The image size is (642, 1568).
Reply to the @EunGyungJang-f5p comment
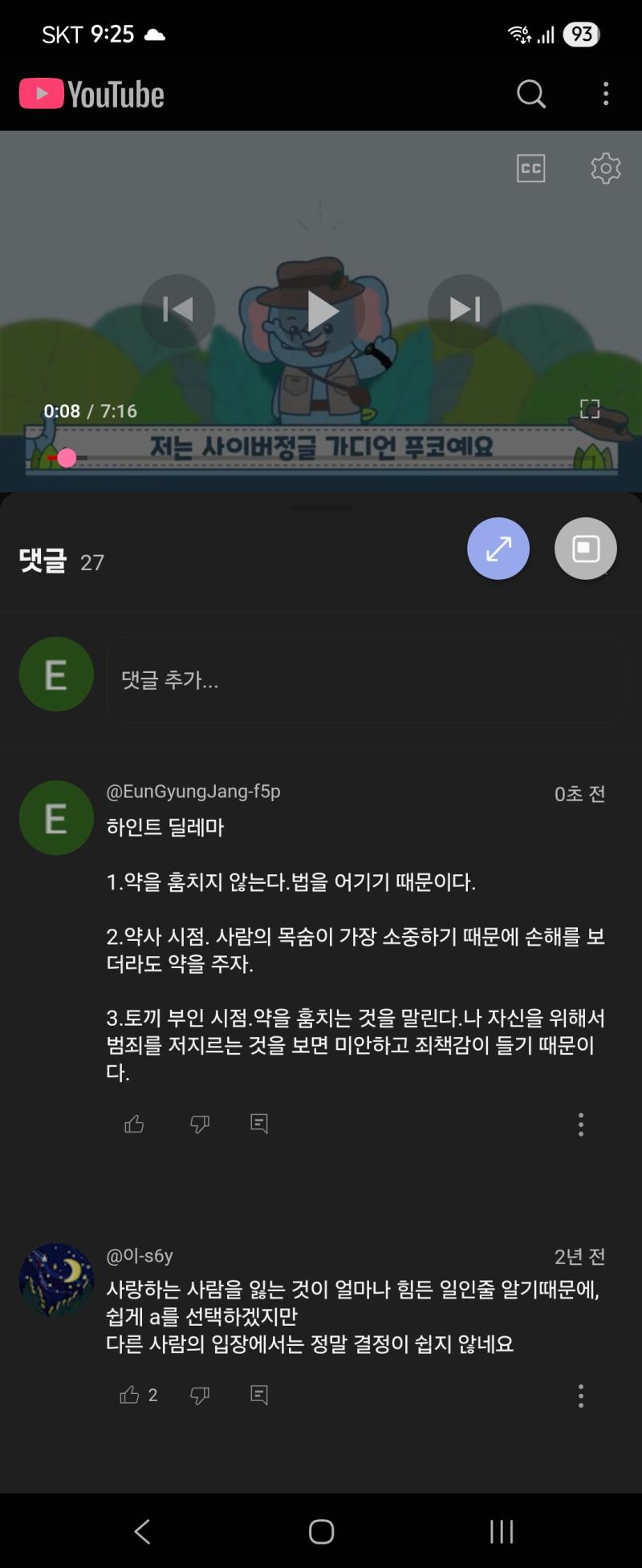[259, 1124]
